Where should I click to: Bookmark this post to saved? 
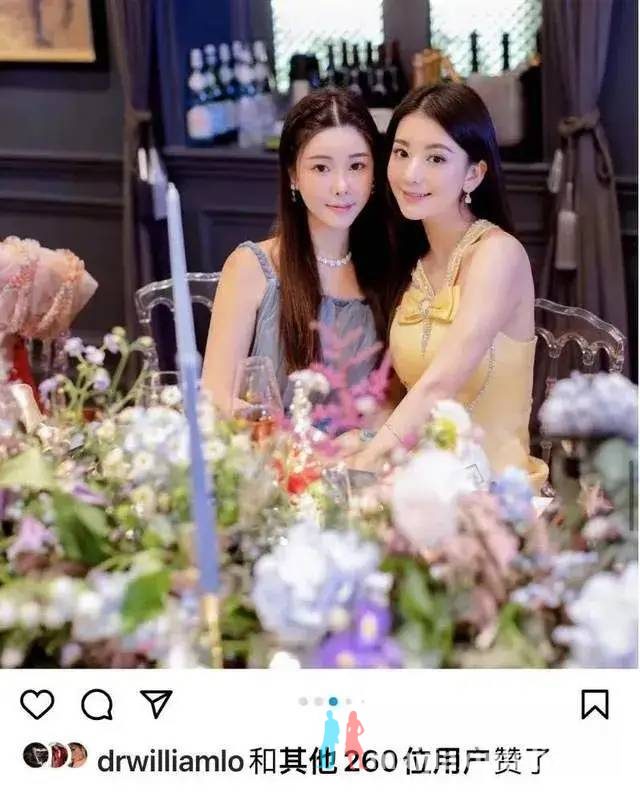[594, 704]
